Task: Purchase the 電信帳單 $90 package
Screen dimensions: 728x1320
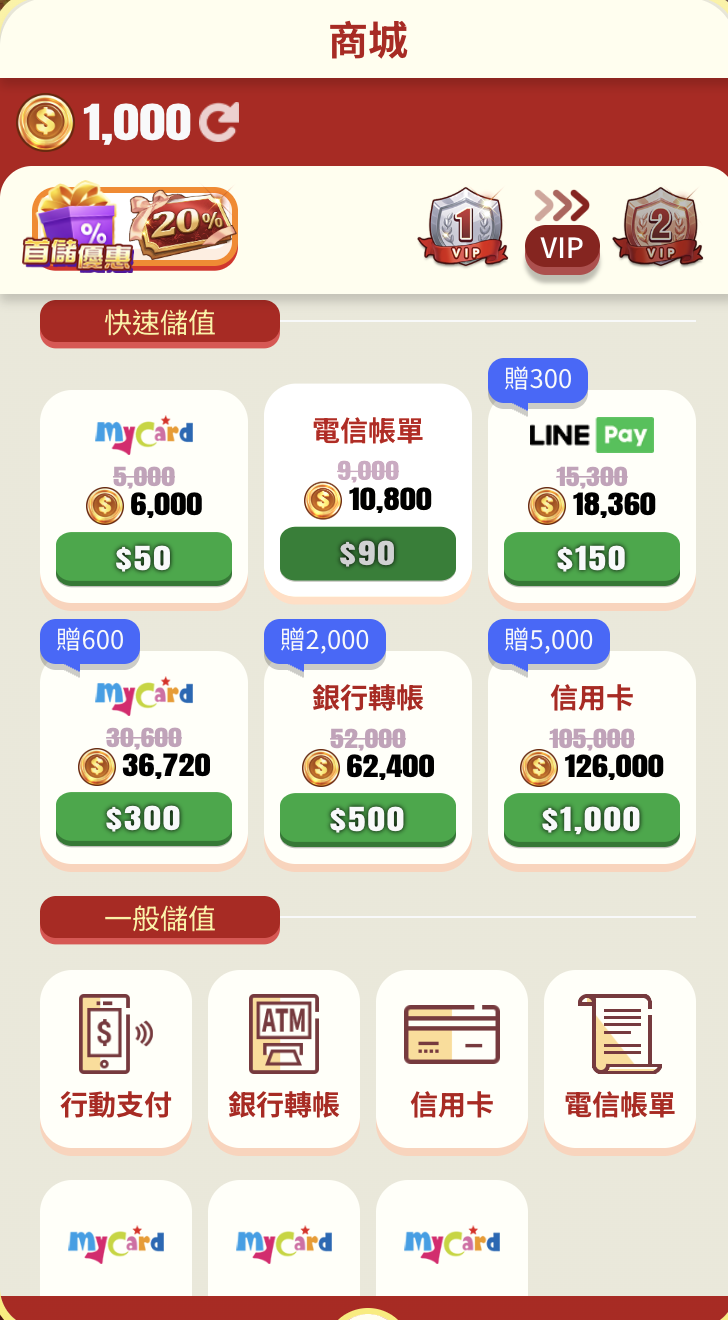Action: 367,553
